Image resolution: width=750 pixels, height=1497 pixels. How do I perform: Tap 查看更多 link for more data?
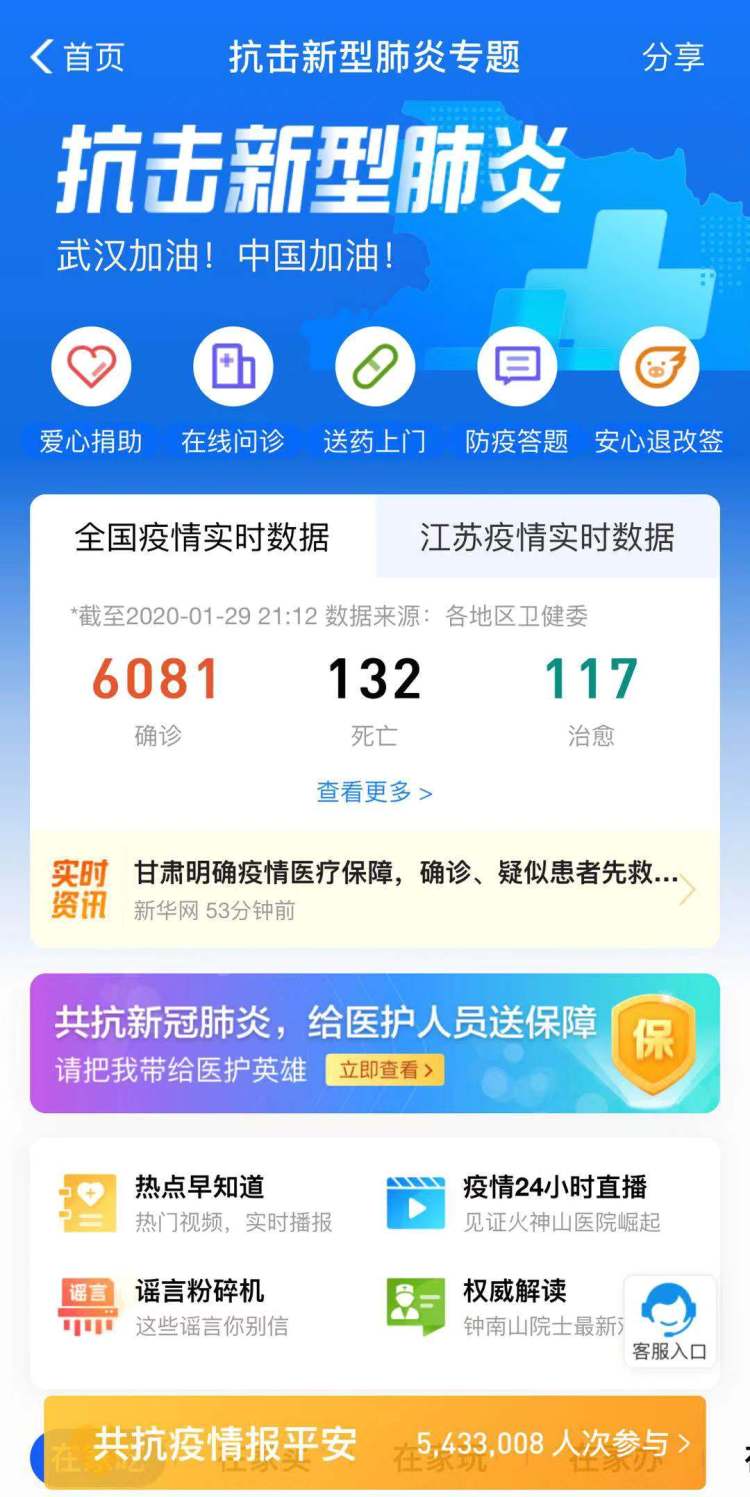pyautogui.click(x=374, y=792)
